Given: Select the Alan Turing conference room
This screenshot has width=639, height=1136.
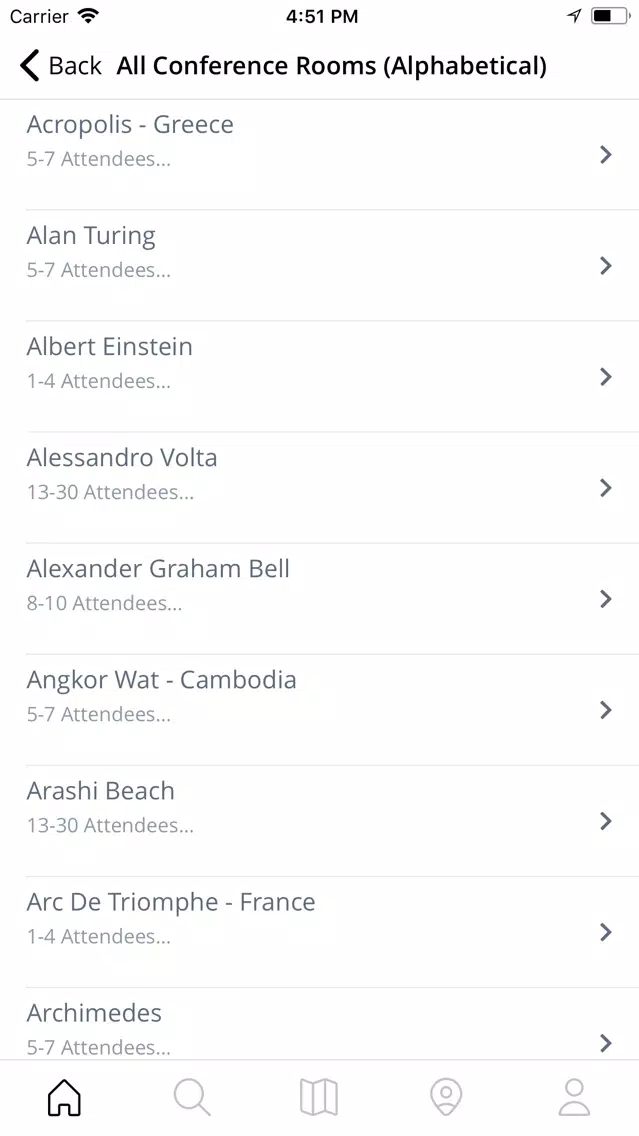Looking at the screenshot, I should [320, 266].
